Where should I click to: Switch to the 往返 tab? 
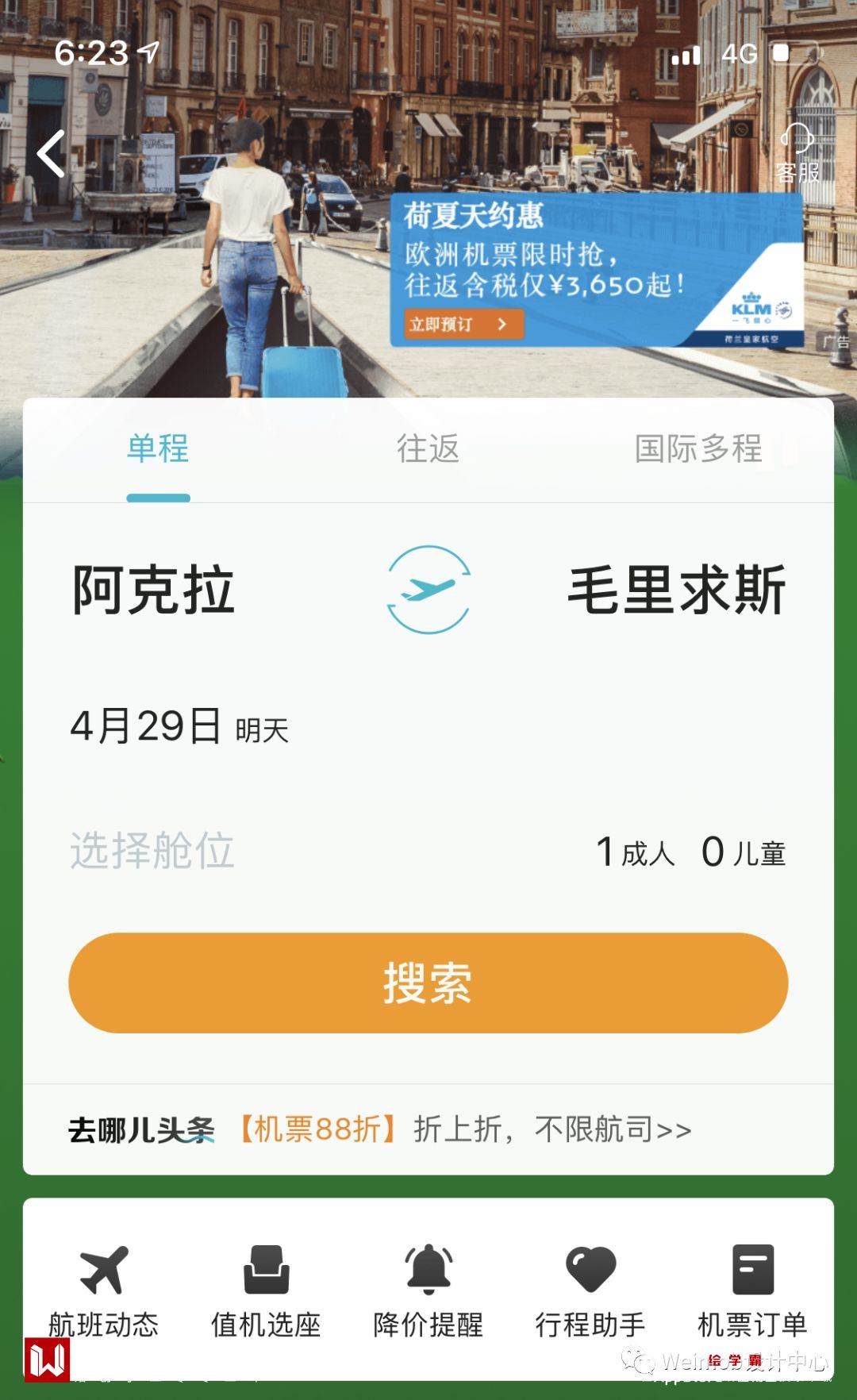tap(428, 450)
